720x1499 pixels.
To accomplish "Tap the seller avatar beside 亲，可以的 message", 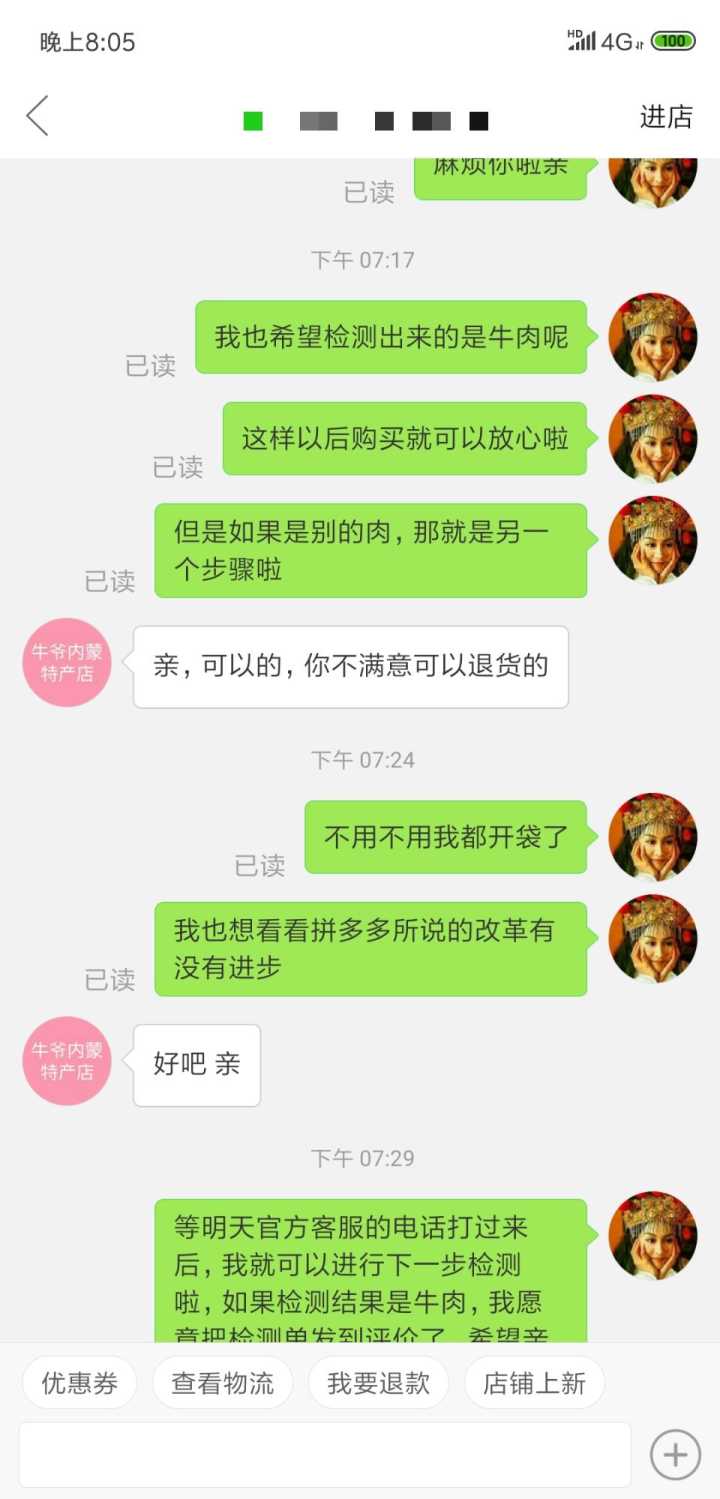I will pos(67,663).
